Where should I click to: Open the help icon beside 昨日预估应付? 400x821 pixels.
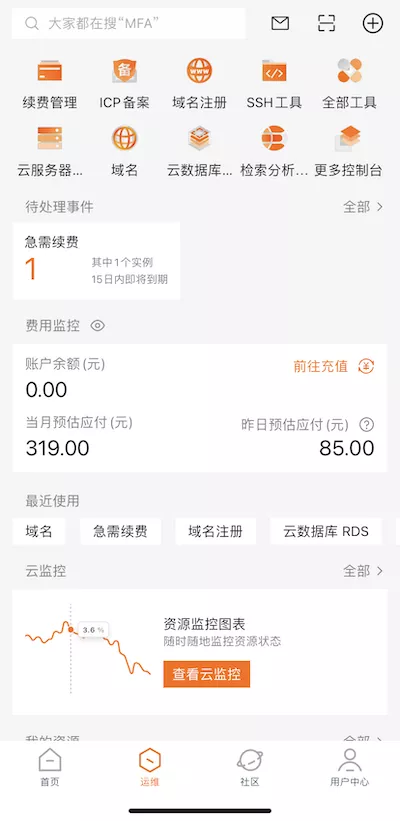[x=367, y=425]
